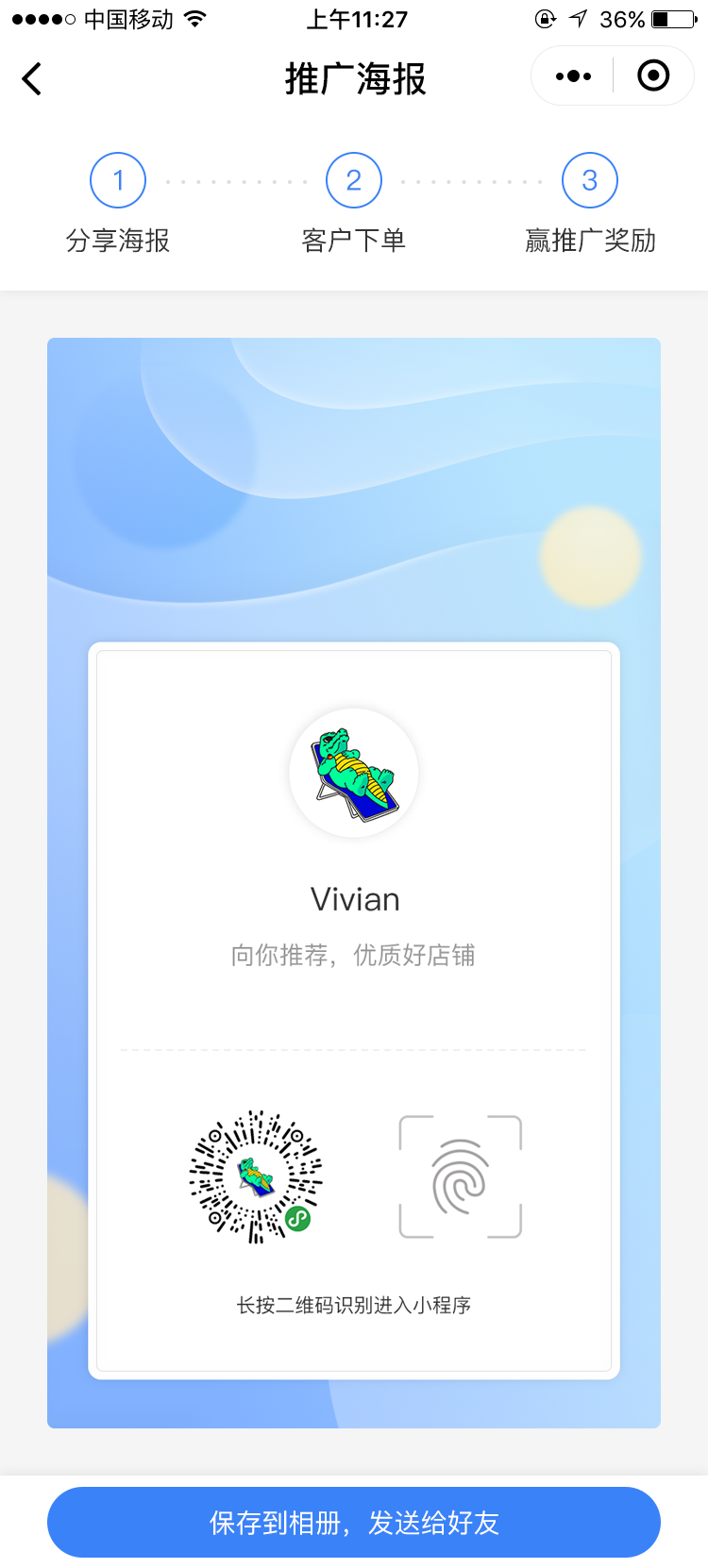Image resolution: width=708 pixels, height=1568 pixels.
Task: Open the mini program more options menu
Action: [x=573, y=76]
